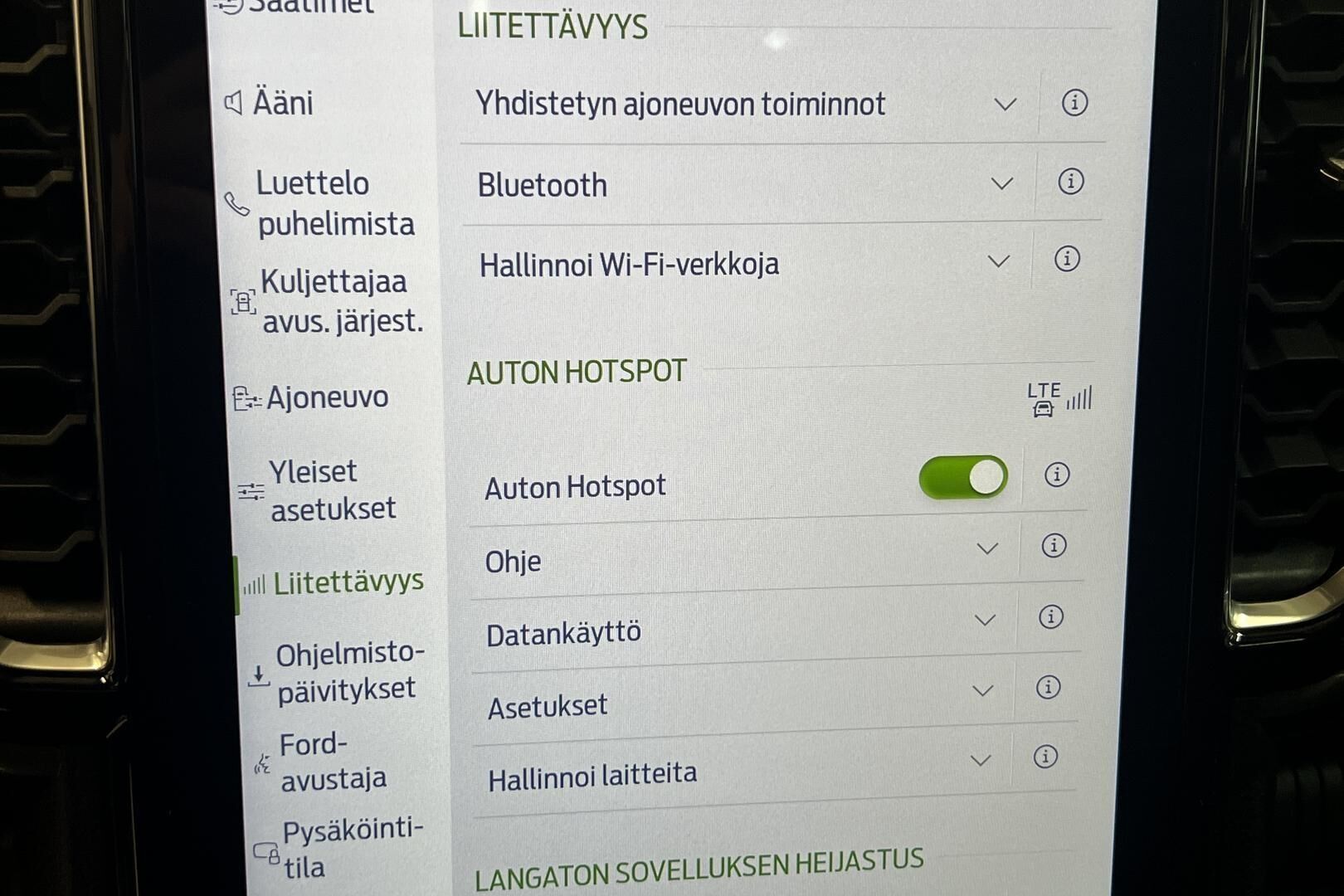Expand the Hallinnoi laitteita row

[981, 760]
